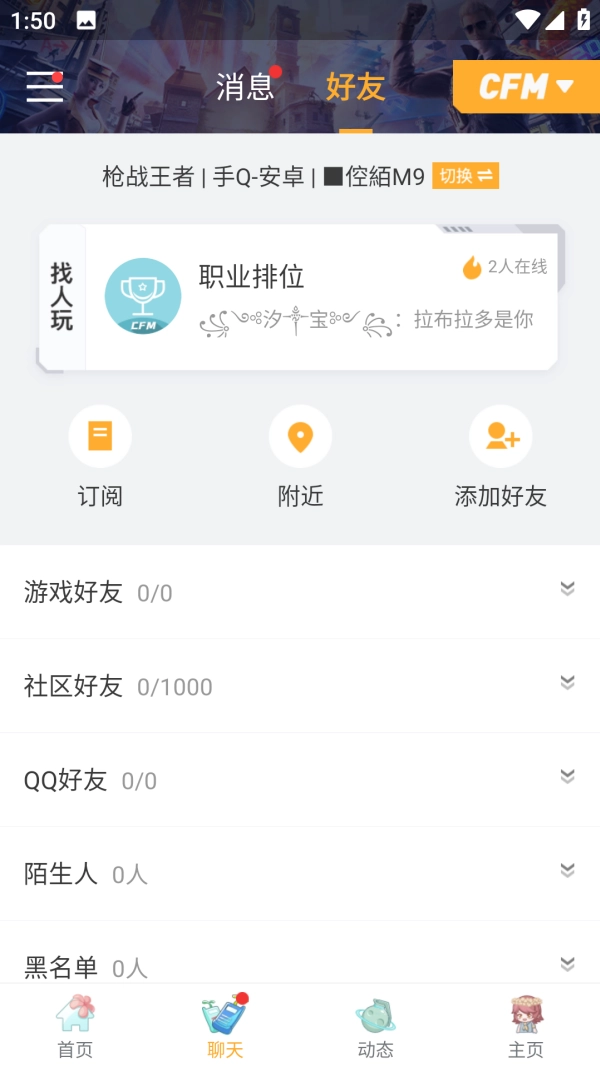This screenshot has width=600, height=1067.
Task: Go to the 首页 home tab
Action: [75, 1027]
